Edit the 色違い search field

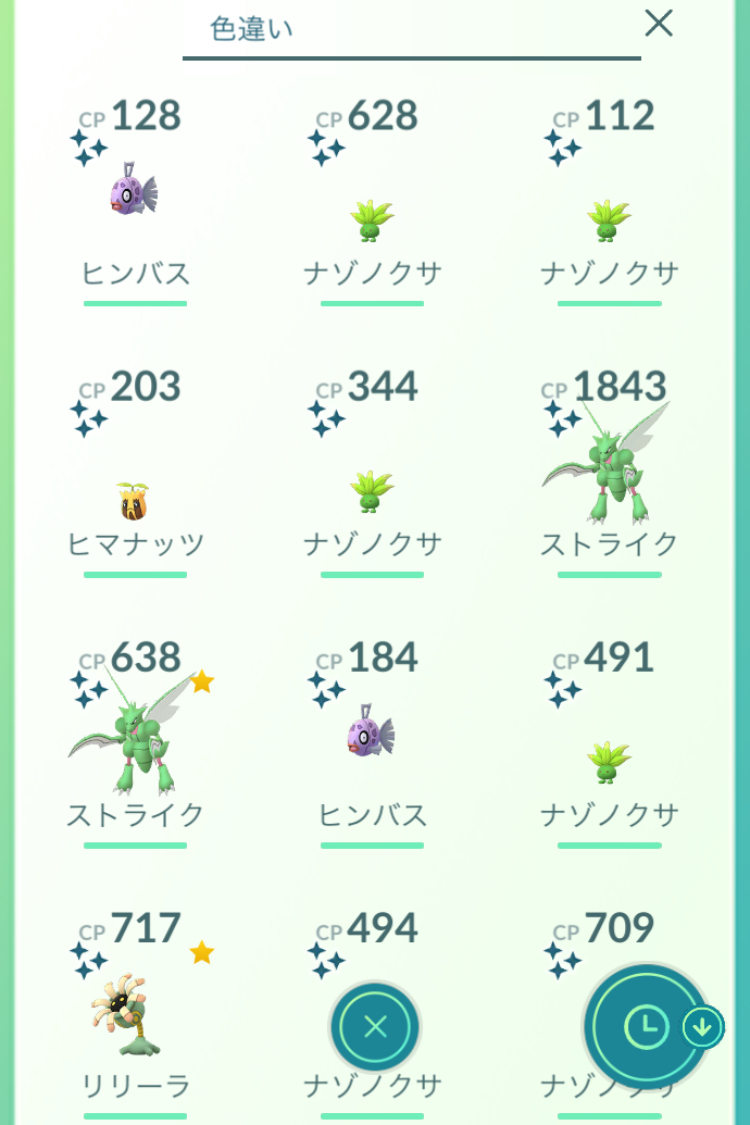point(400,30)
